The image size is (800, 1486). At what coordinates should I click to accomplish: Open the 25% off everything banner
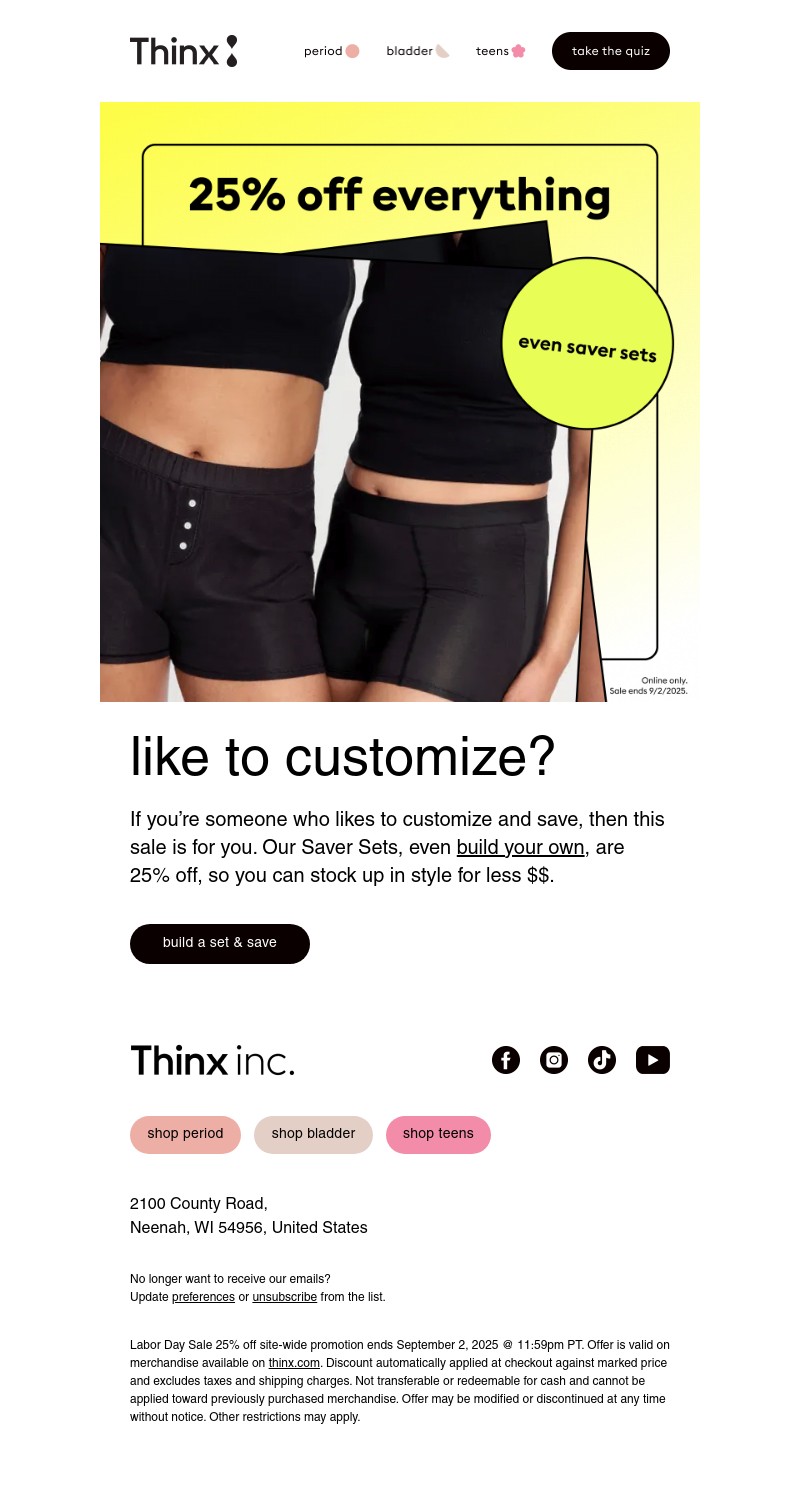[400, 400]
